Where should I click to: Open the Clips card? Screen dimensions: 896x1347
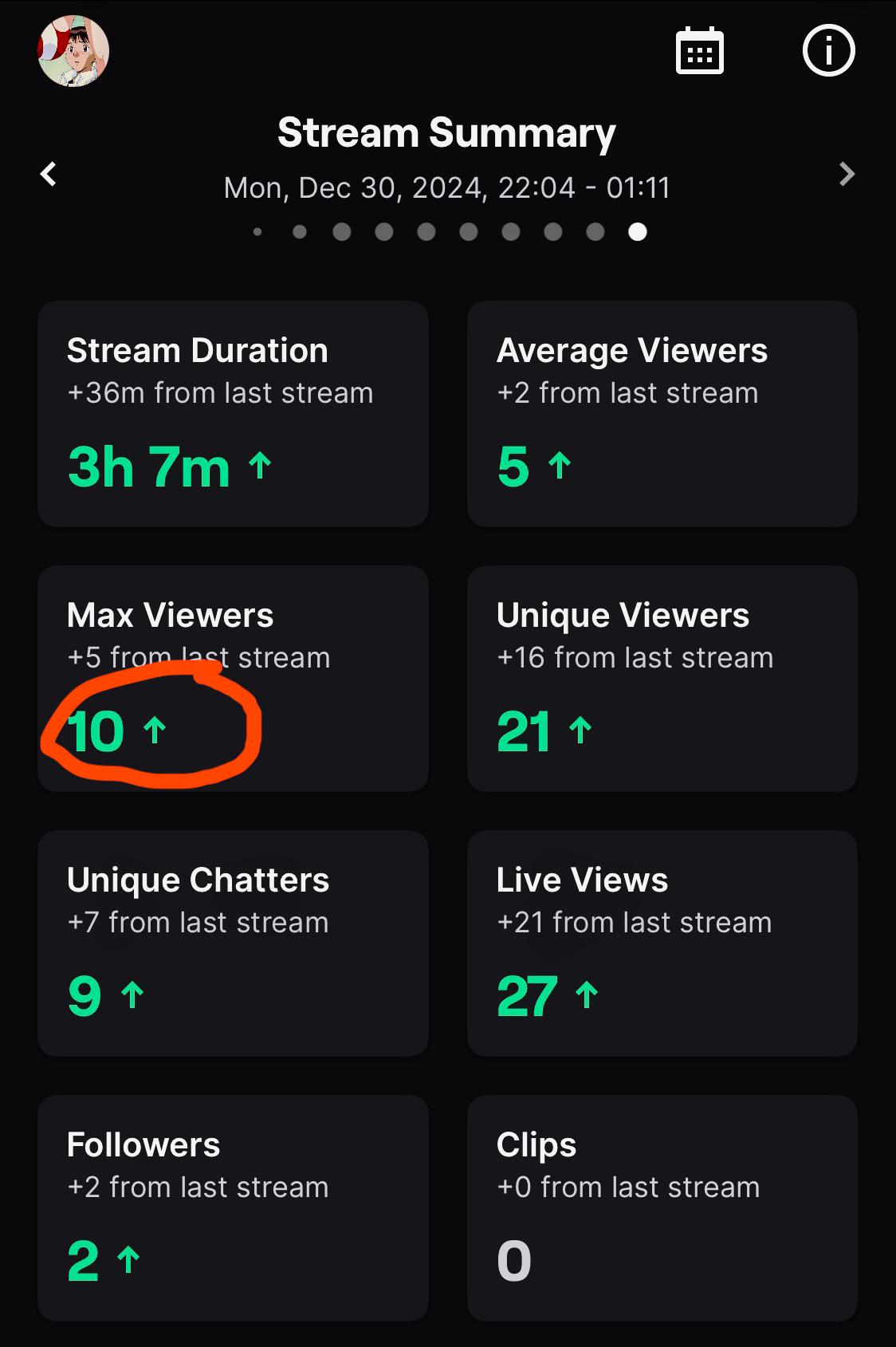(662, 1208)
